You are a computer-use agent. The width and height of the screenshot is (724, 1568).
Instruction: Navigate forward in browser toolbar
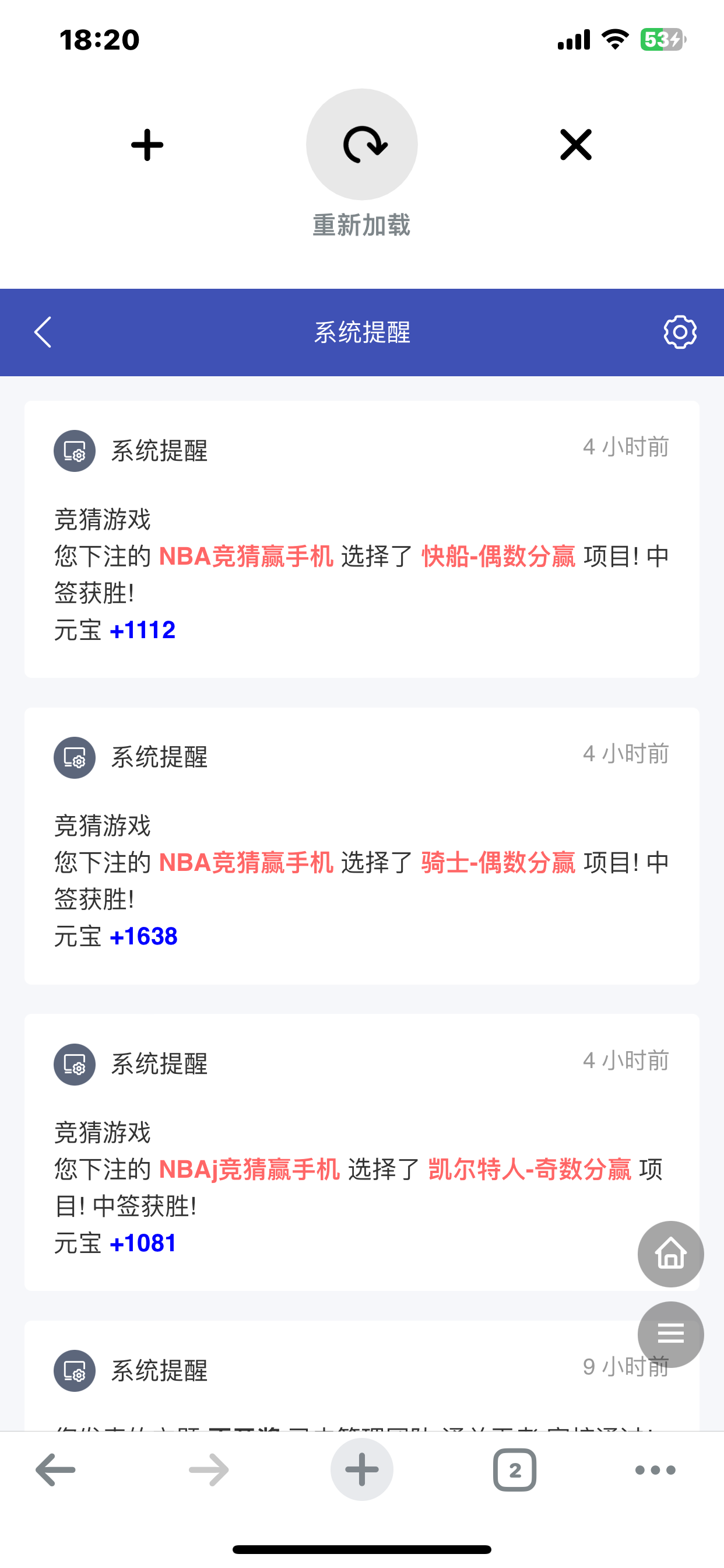209,1470
